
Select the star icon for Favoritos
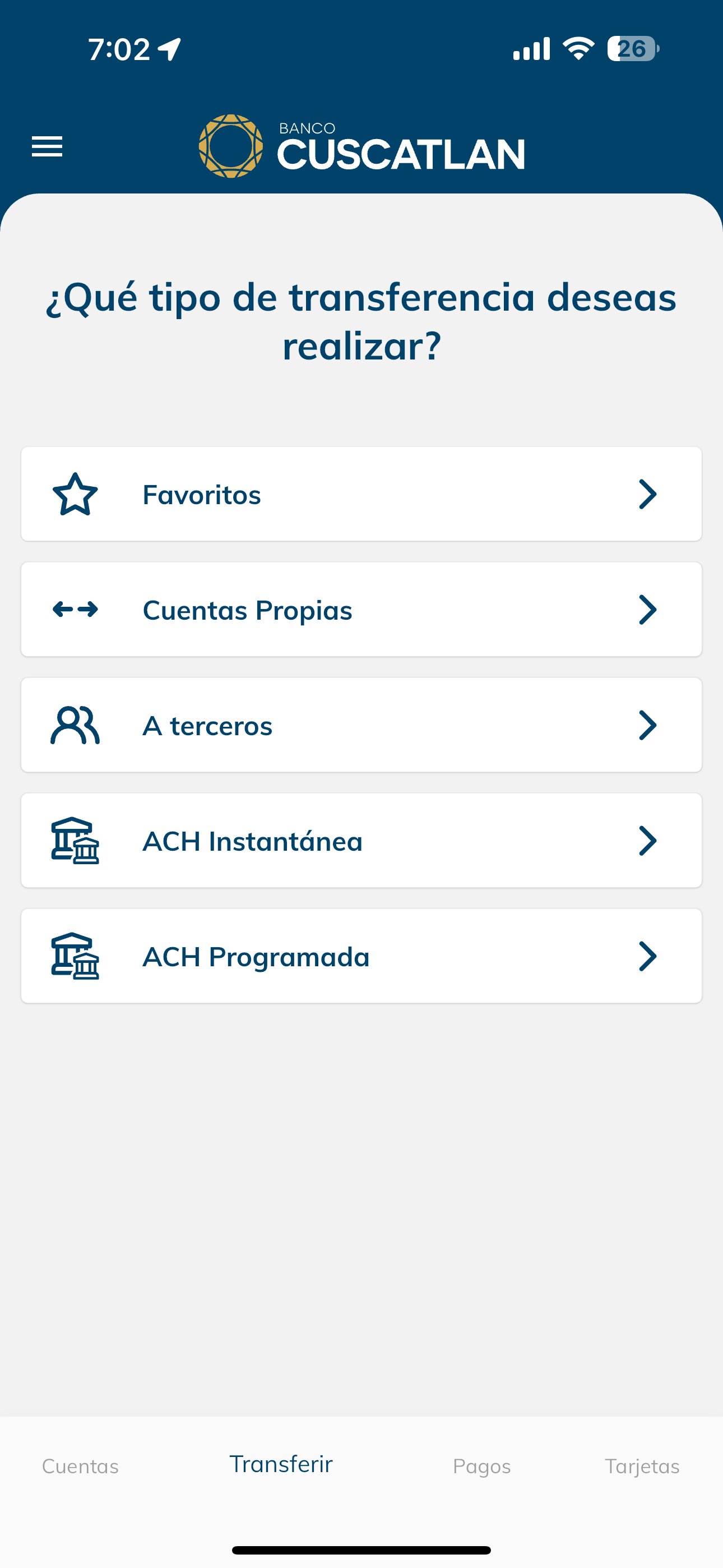coord(75,494)
